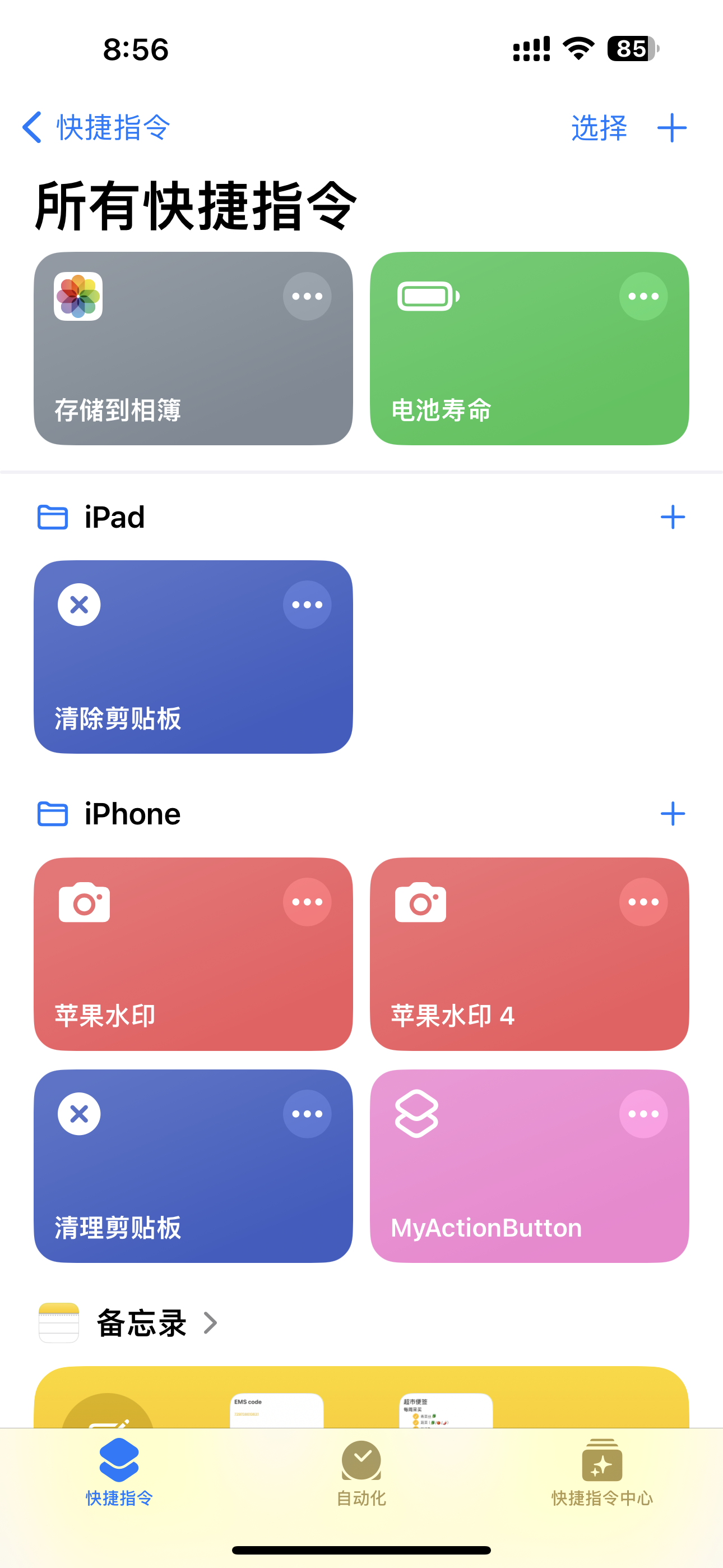Edit MyActionButton via its three-dot button
723x1568 pixels.
tap(643, 1114)
